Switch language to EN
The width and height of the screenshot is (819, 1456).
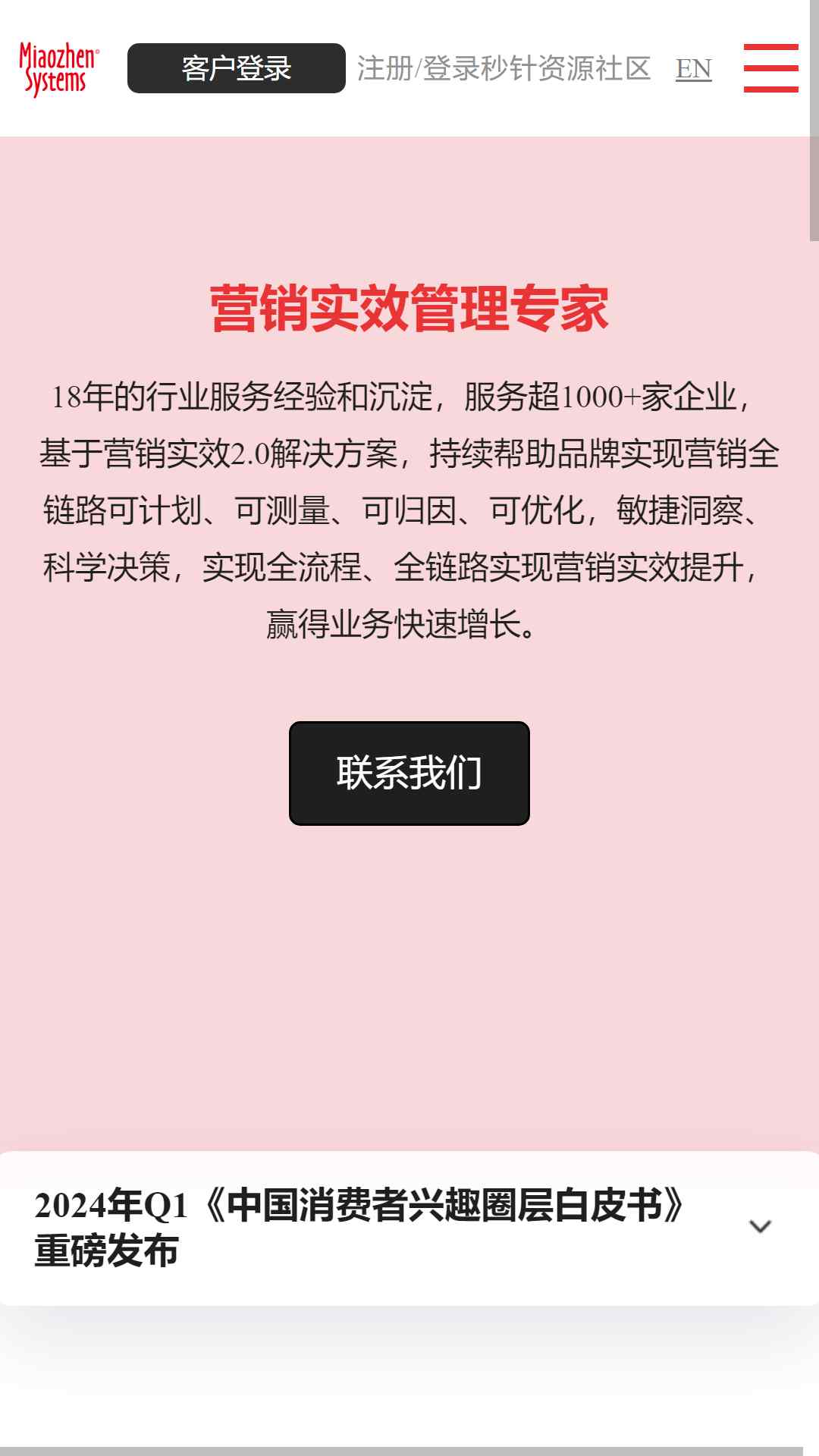coord(693,69)
